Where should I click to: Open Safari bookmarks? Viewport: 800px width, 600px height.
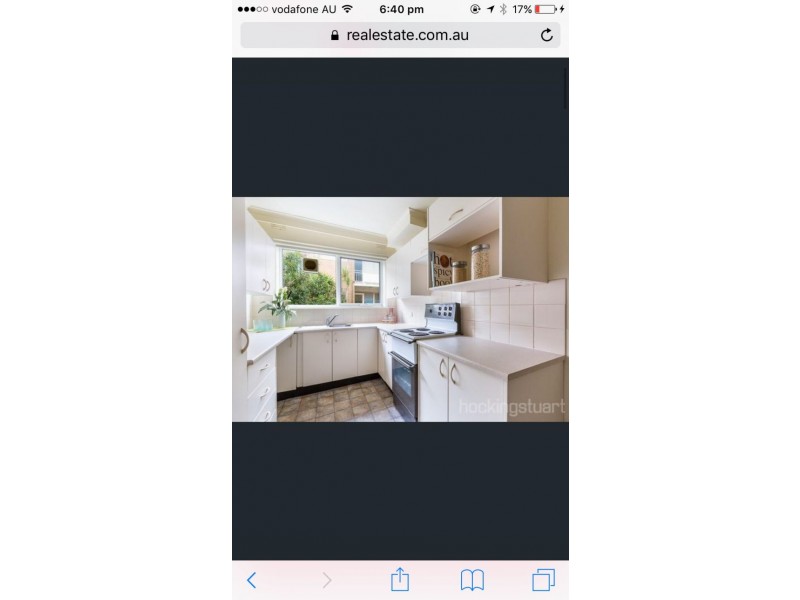pyautogui.click(x=472, y=580)
